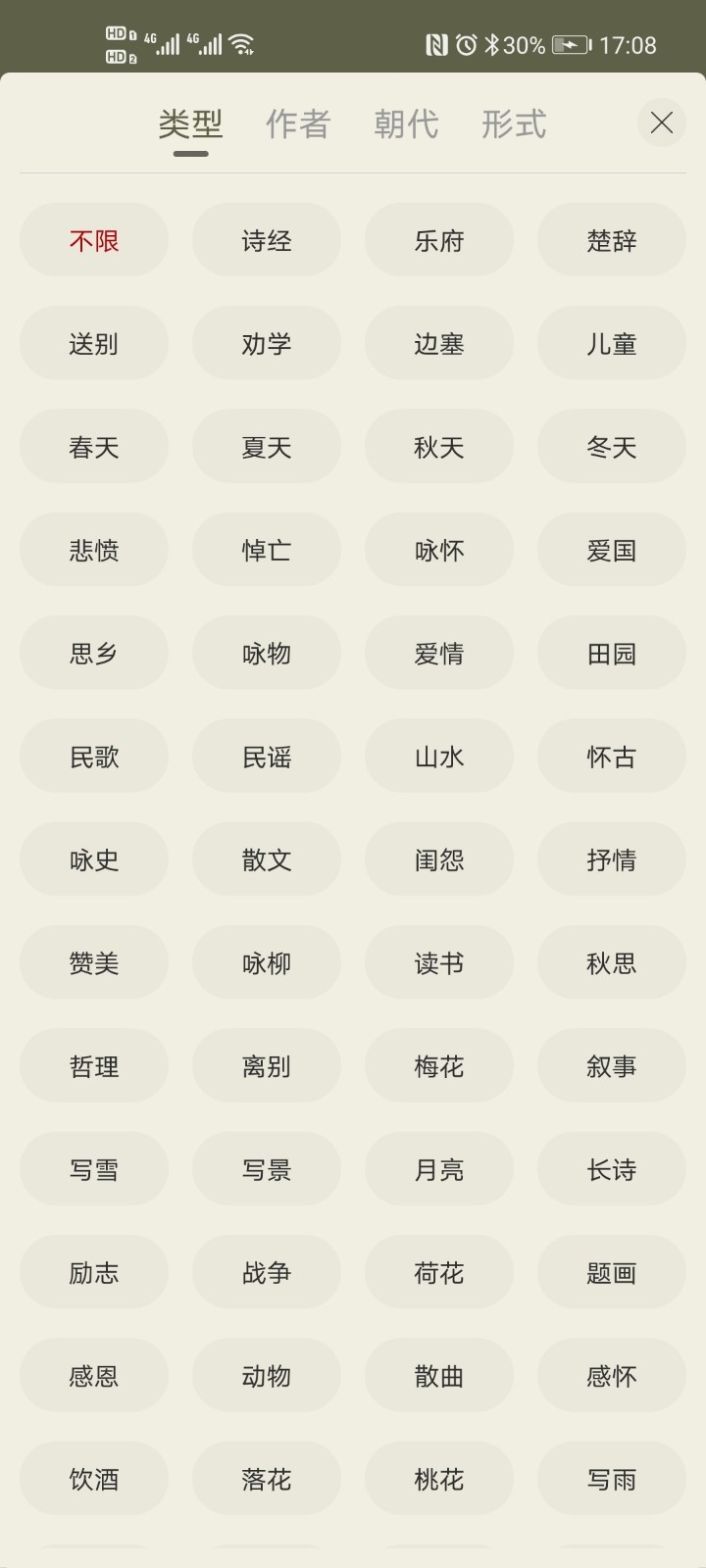706x1568 pixels.
Task: Choose the 怀古 poem theme
Action: 612,756
